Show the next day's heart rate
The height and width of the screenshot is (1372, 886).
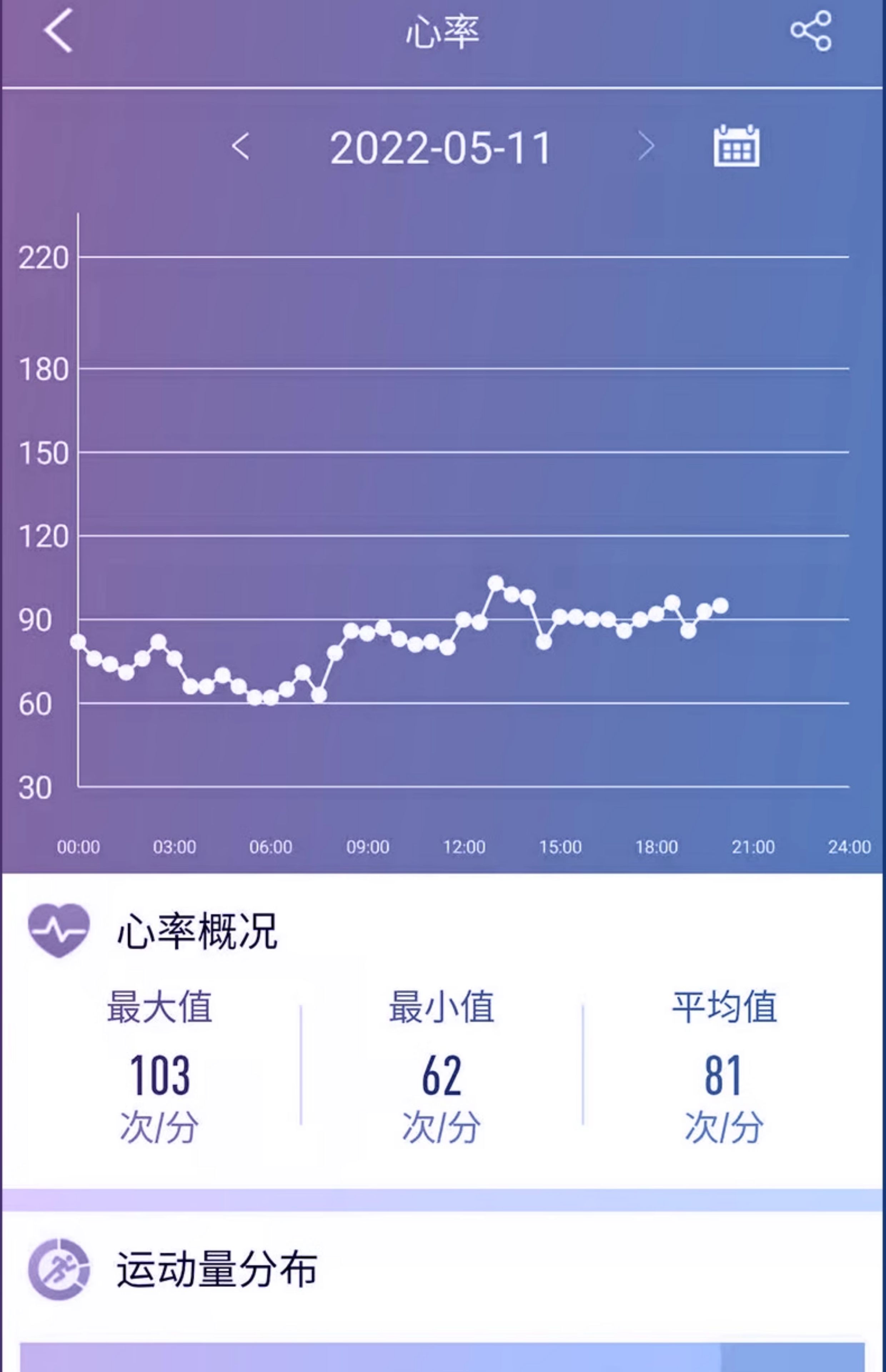pyautogui.click(x=647, y=147)
